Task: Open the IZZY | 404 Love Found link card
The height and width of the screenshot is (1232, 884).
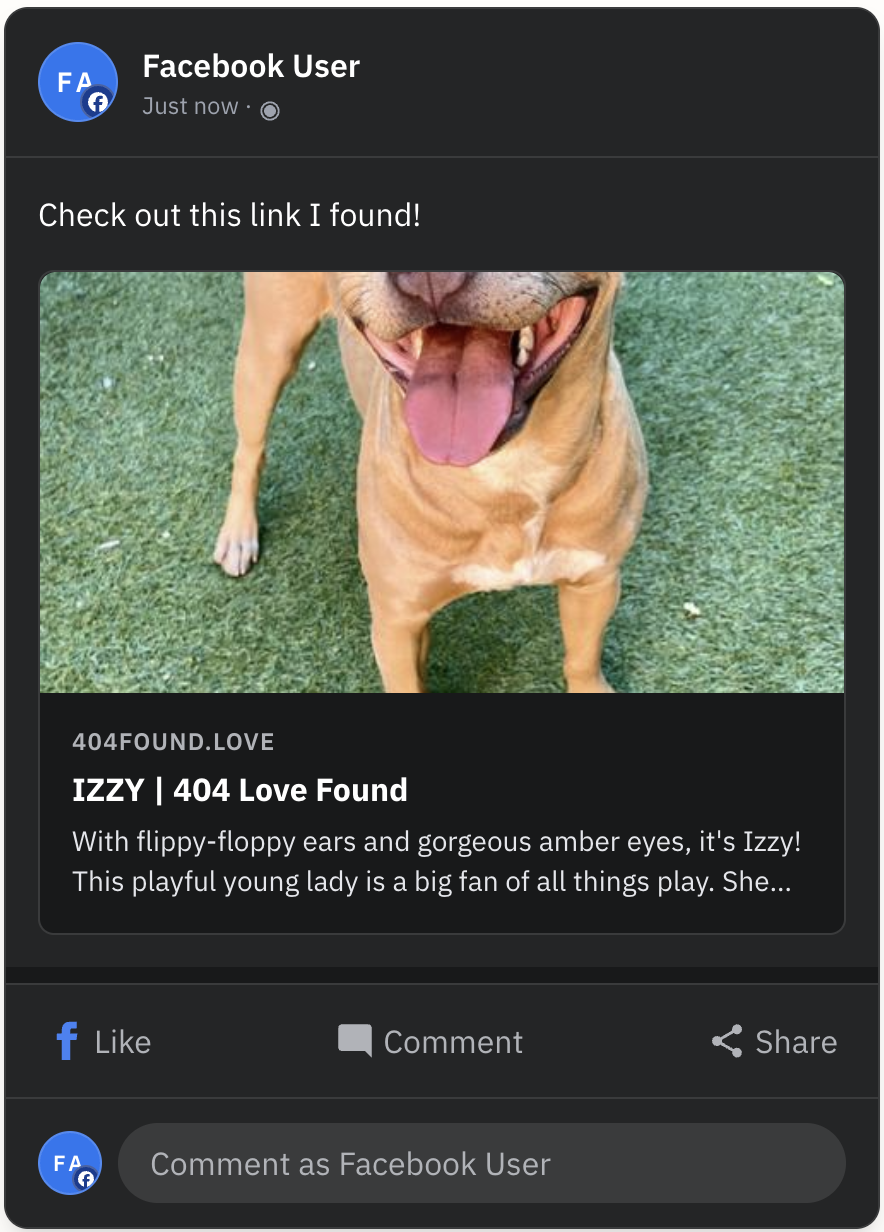Action: click(x=441, y=790)
